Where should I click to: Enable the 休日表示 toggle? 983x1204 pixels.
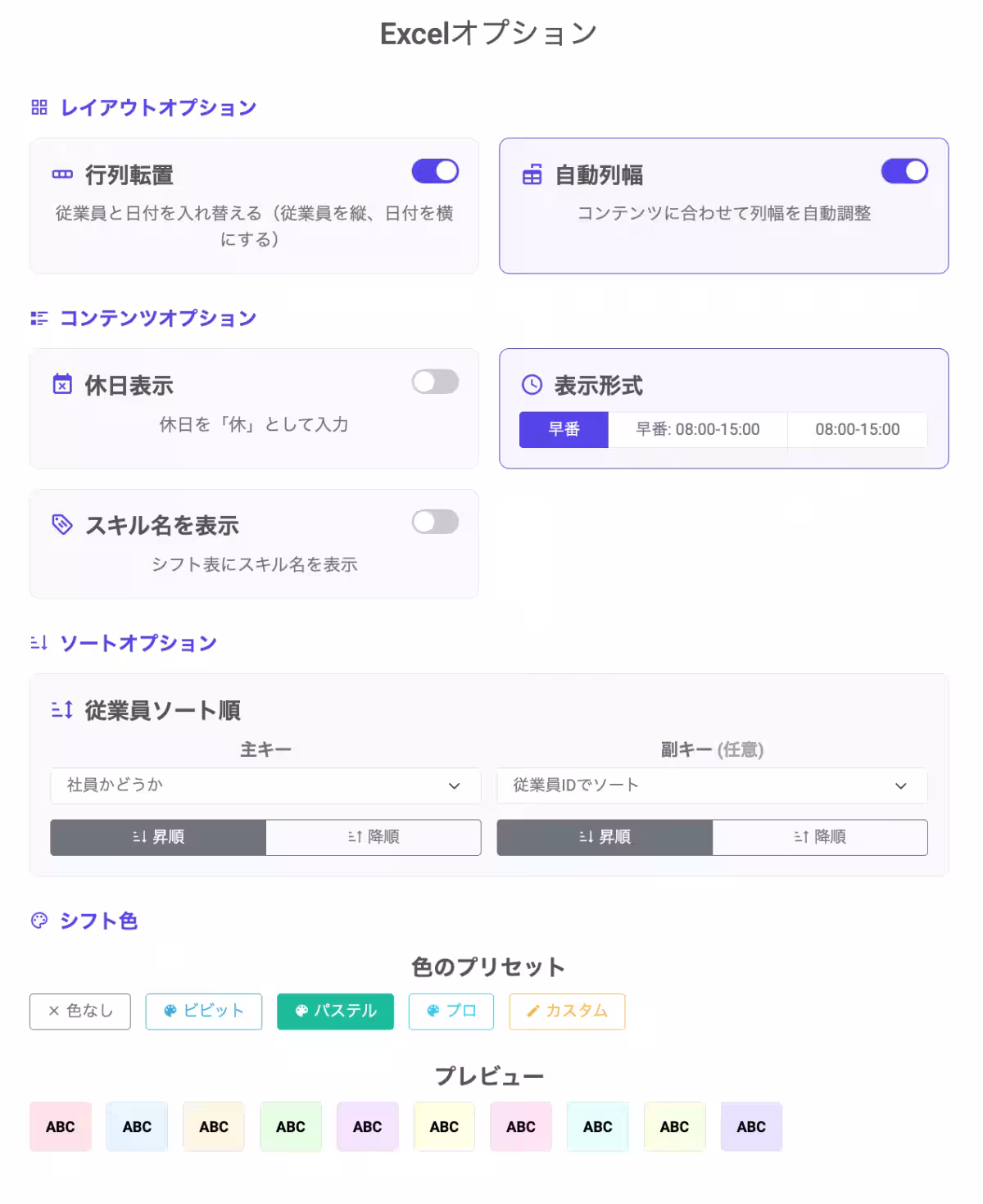tap(434, 382)
